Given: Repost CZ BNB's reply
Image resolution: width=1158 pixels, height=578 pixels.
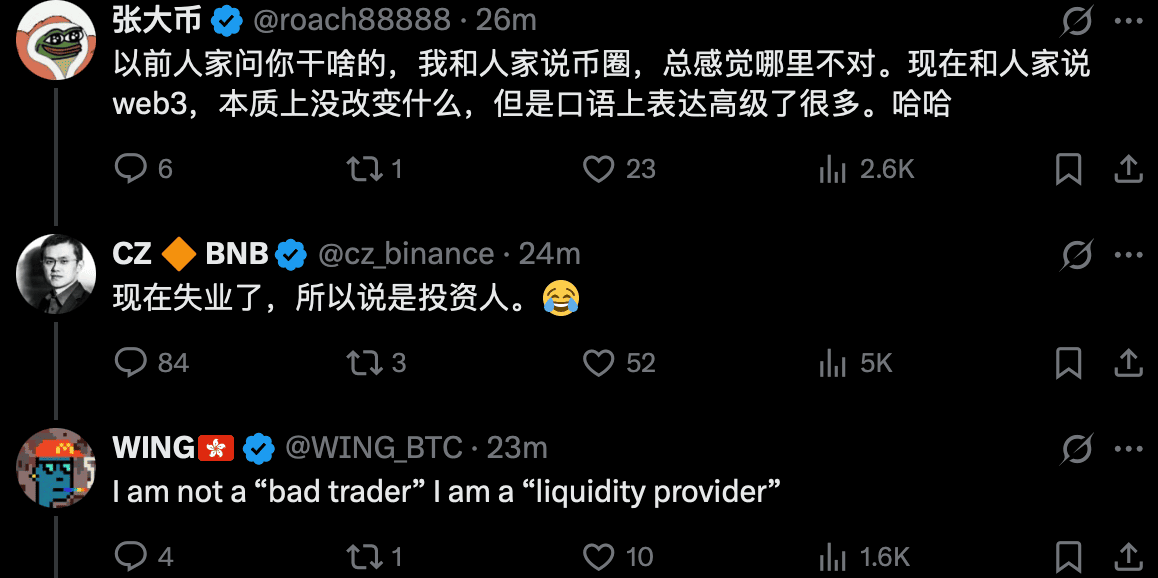Looking at the screenshot, I should pos(363,362).
